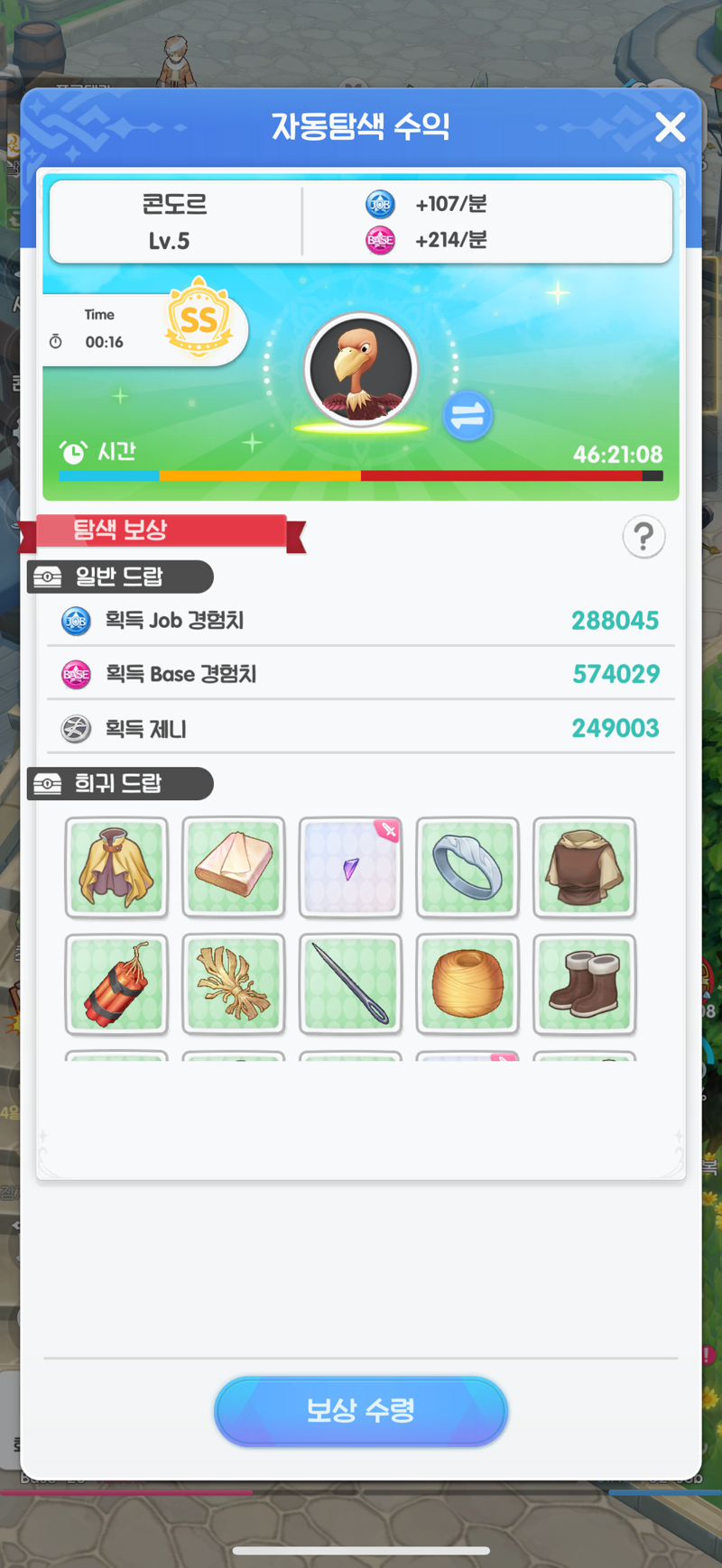Image resolution: width=722 pixels, height=1568 pixels.
Task: Close the 자동탐색 수익 dialog
Action: click(670, 127)
